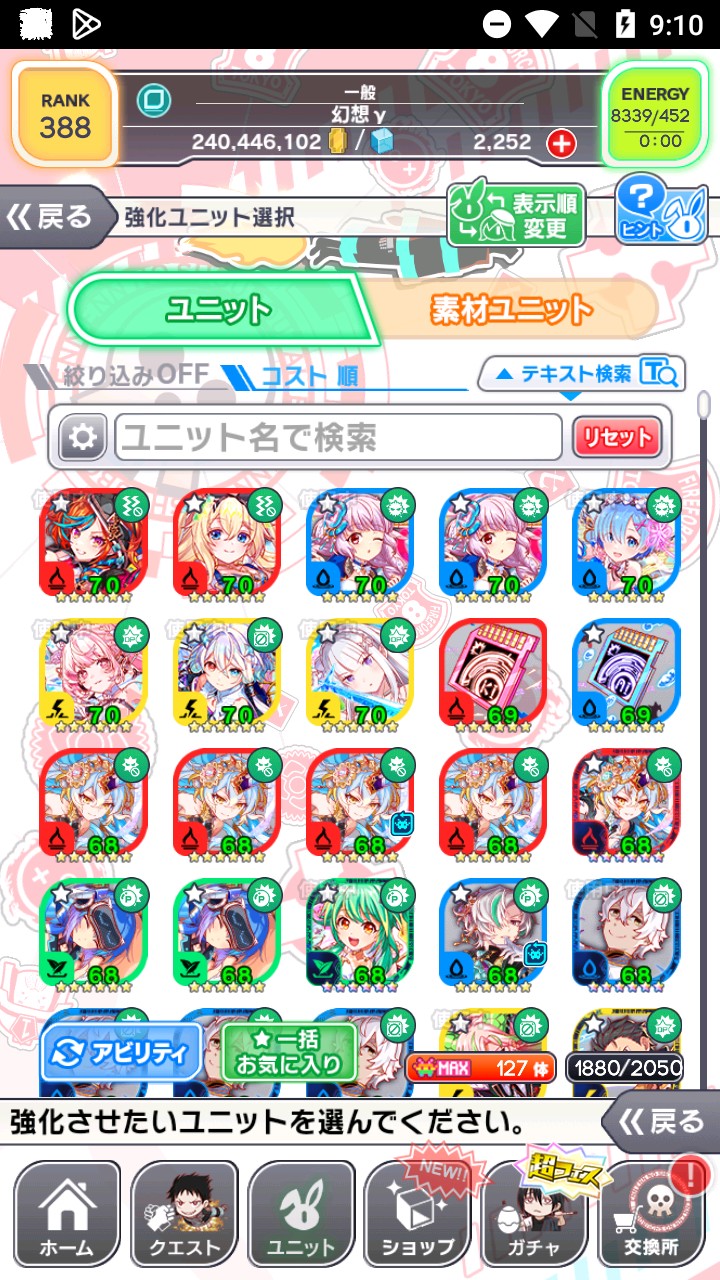The image size is (720, 1280).
Task: Add gems with the red plus icon
Action: 562,143
